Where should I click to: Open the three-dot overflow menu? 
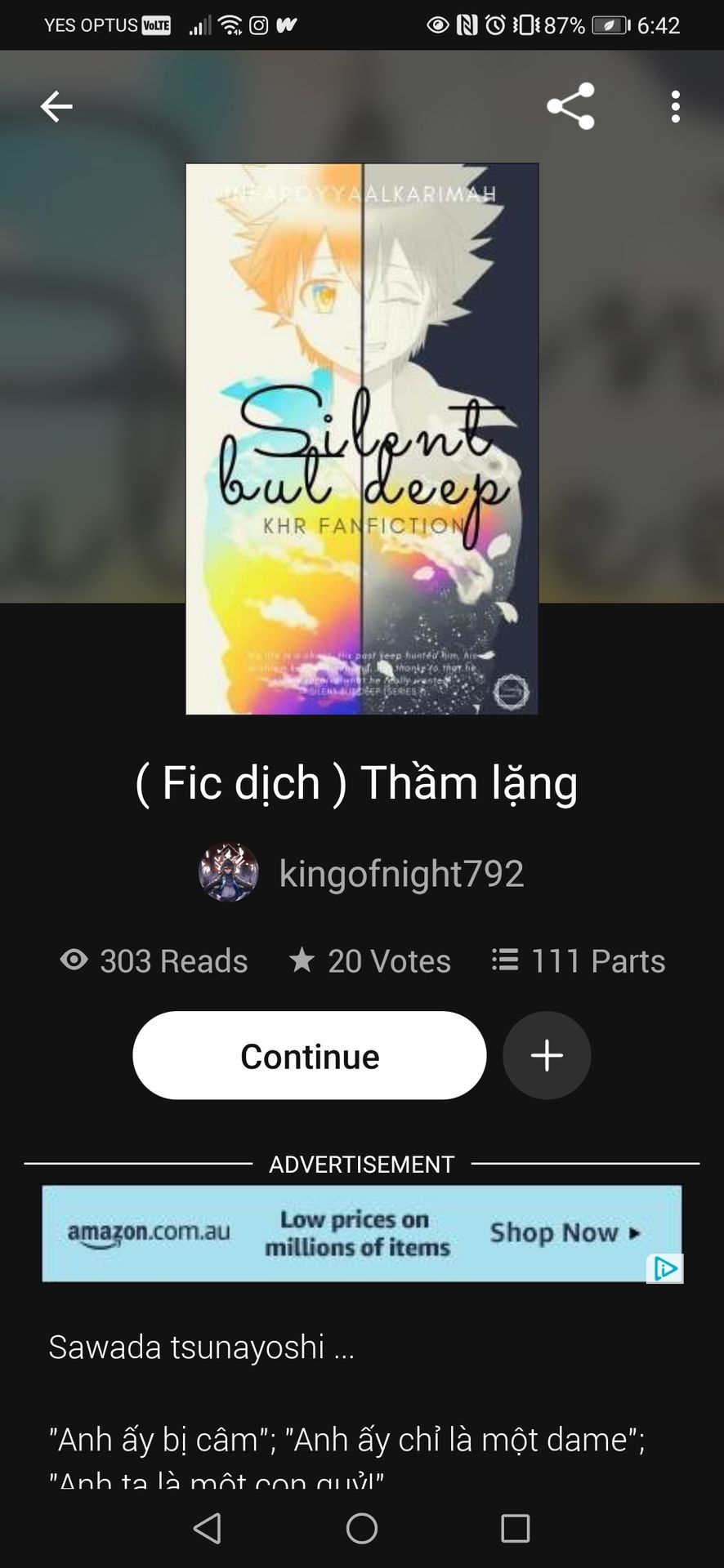pyautogui.click(x=675, y=107)
